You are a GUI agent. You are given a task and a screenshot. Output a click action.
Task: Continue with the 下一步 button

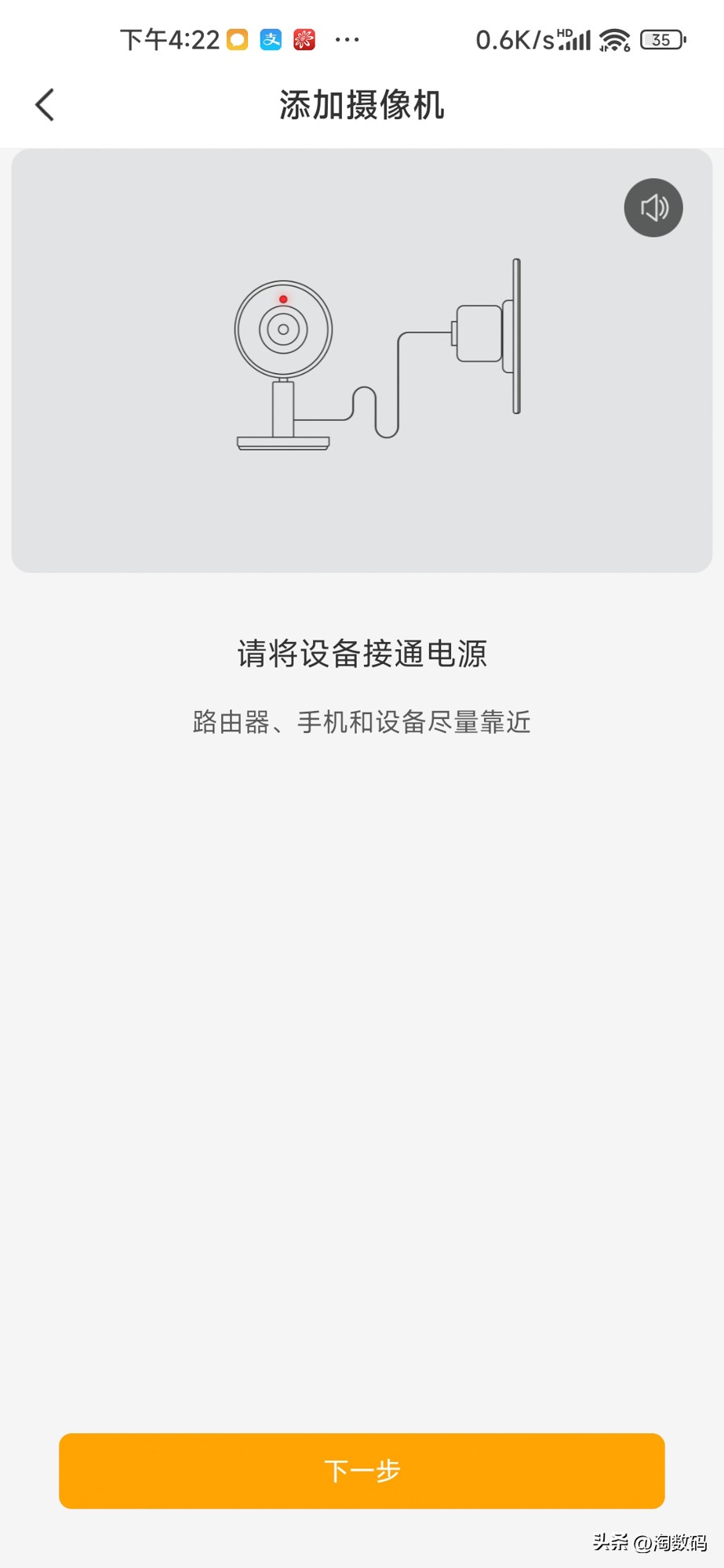coord(362,1470)
